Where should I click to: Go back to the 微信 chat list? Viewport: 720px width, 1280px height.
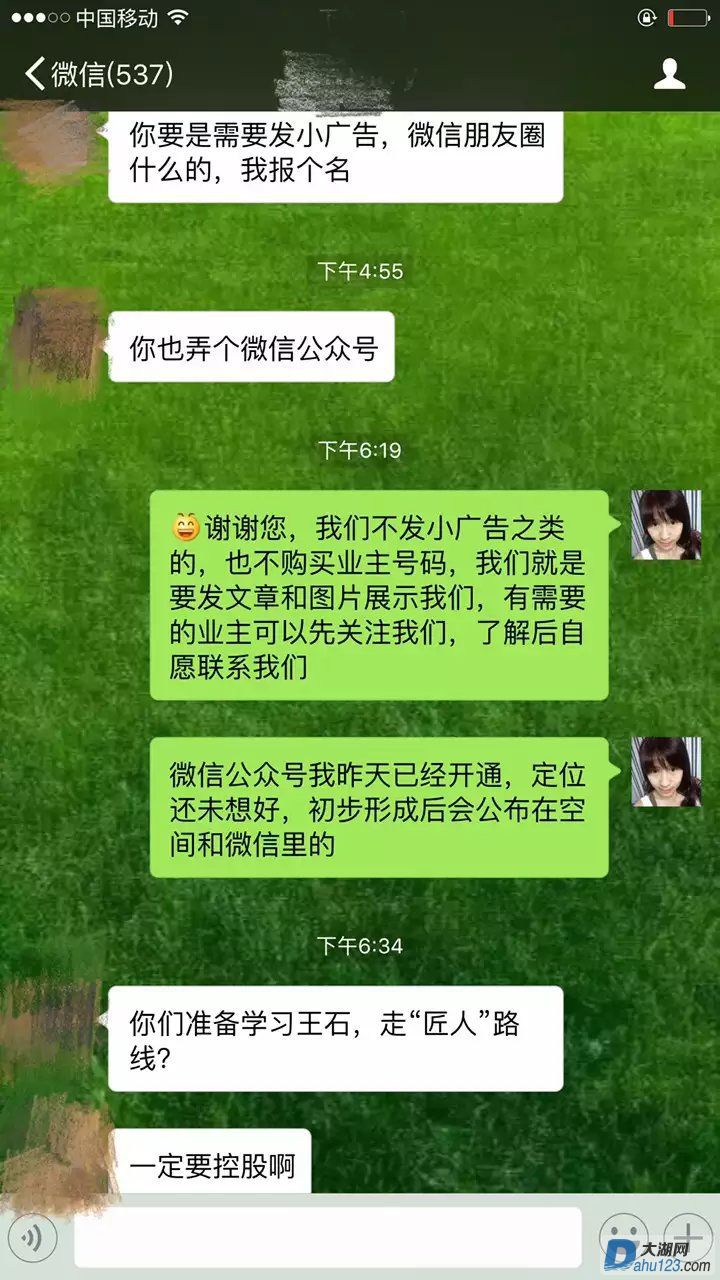tap(98, 74)
